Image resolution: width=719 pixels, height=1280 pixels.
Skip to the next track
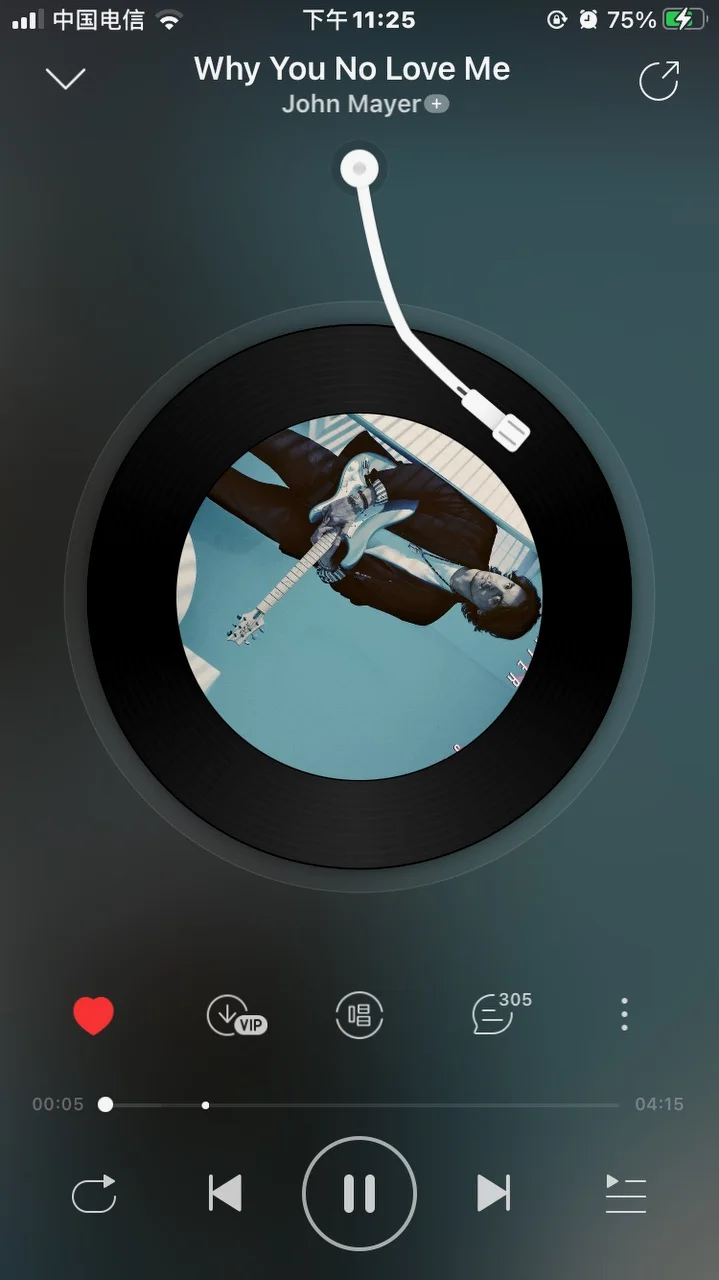tap(493, 1193)
